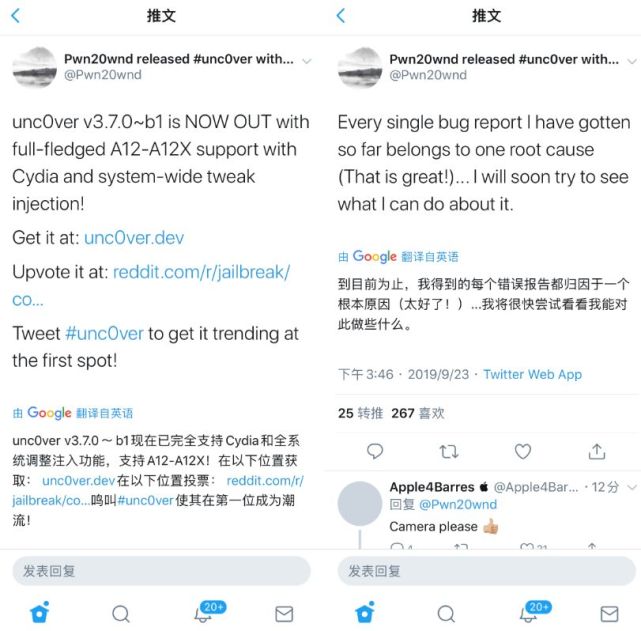View the 267 likes list
Image resolution: width=641 pixels, height=631 pixels.
(x=417, y=413)
